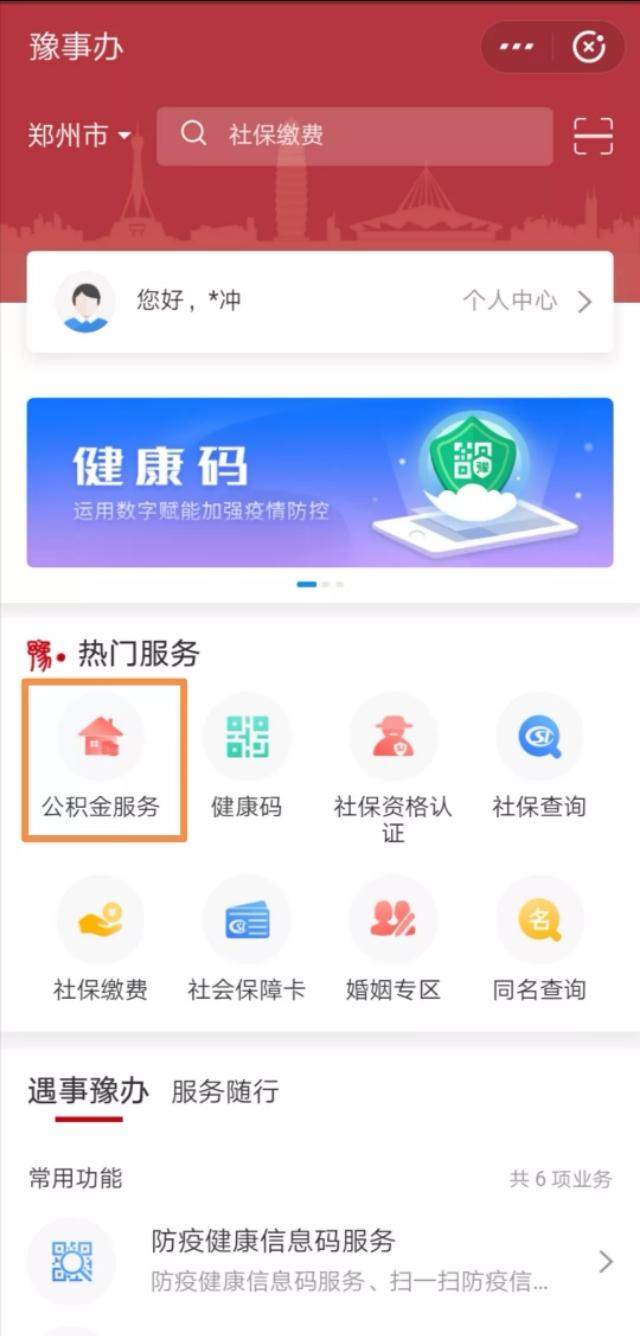Screen dimensions: 640x1336
Task: Open the 郑州市 city selector
Action: coord(80,136)
